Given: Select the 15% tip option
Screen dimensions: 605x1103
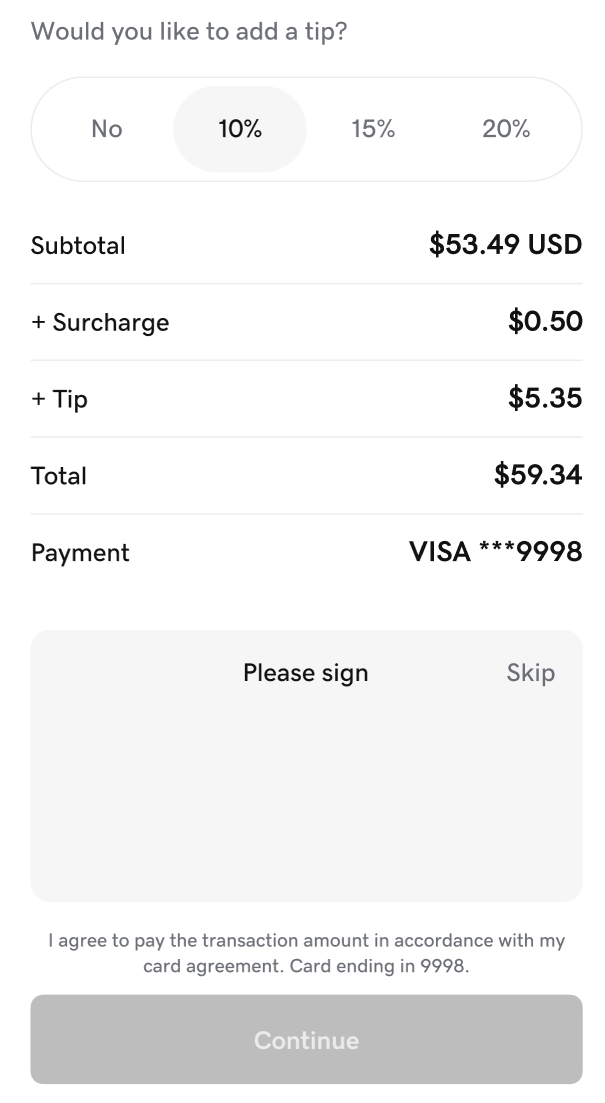Looking at the screenshot, I should tap(373, 129).
